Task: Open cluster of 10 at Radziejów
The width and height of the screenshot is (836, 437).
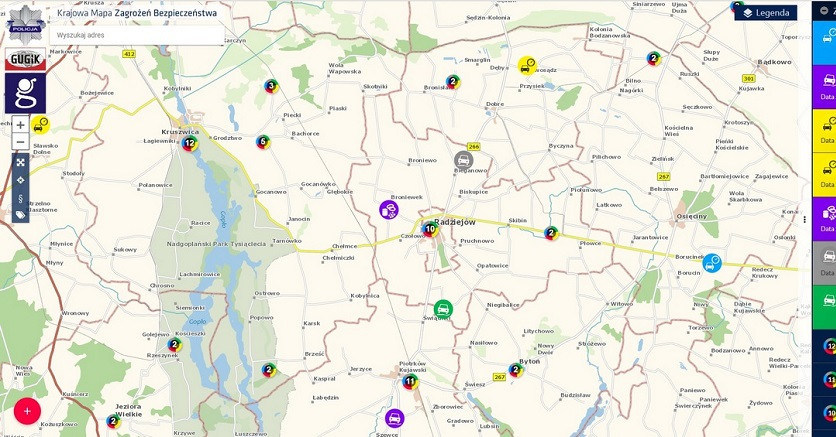Action: pos(430,229)
